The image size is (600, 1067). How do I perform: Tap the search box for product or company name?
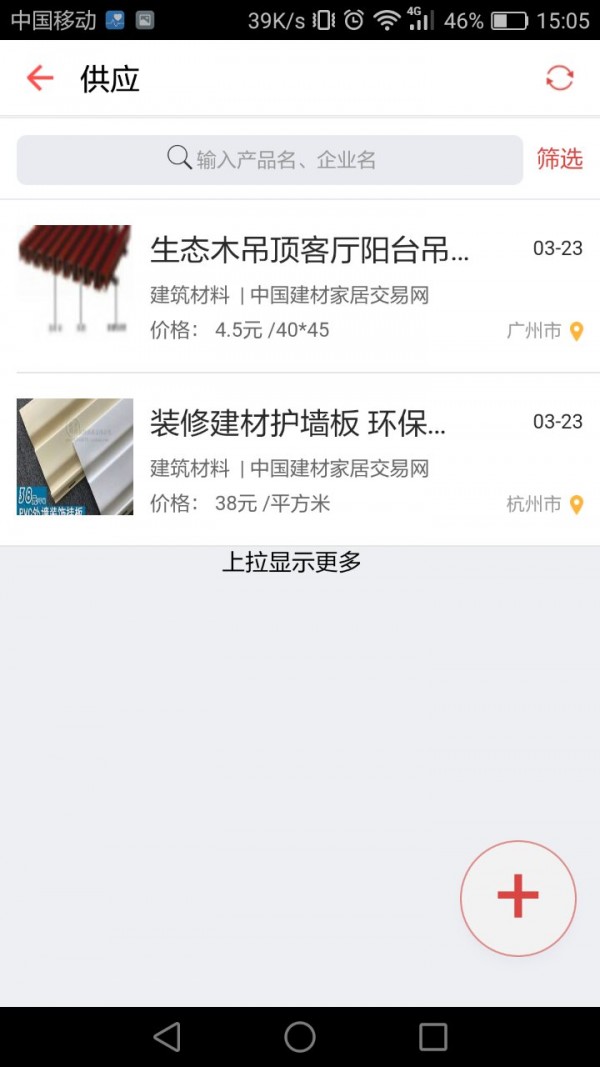pyautogui.click(x=270, y=159)
